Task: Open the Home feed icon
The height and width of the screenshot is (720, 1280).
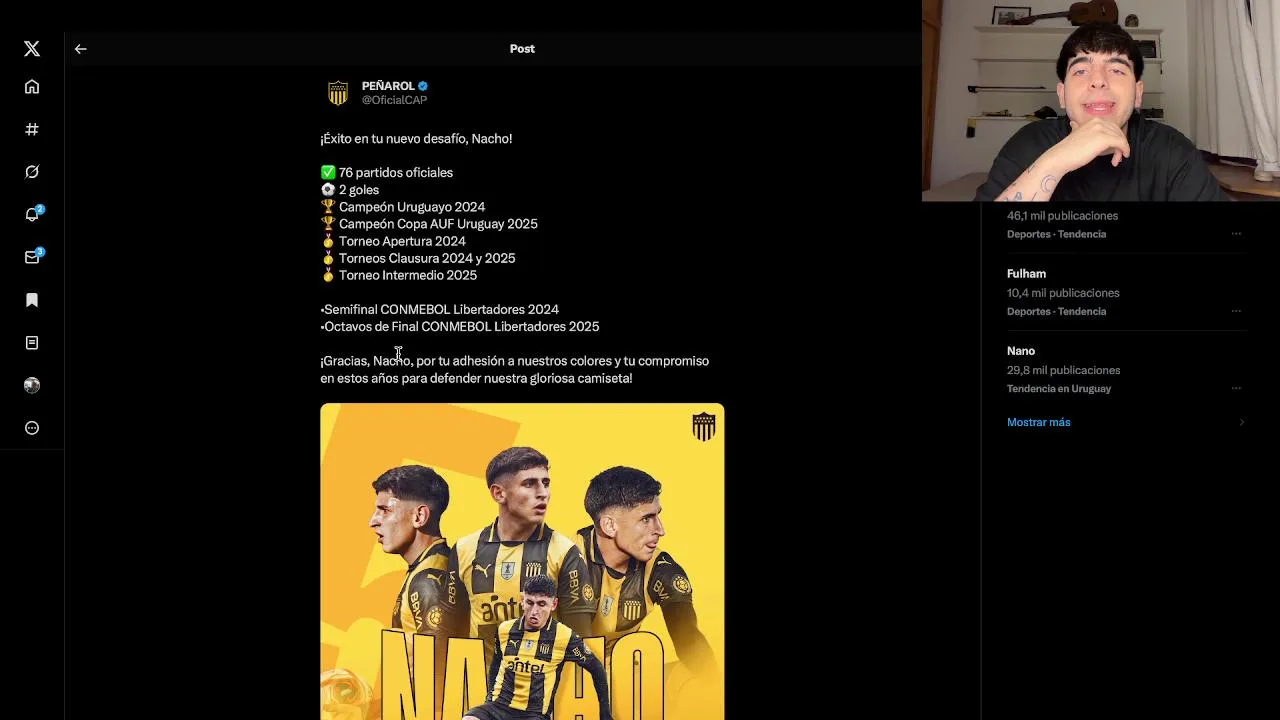Action: pyautogui.click(x=32, y=87)
